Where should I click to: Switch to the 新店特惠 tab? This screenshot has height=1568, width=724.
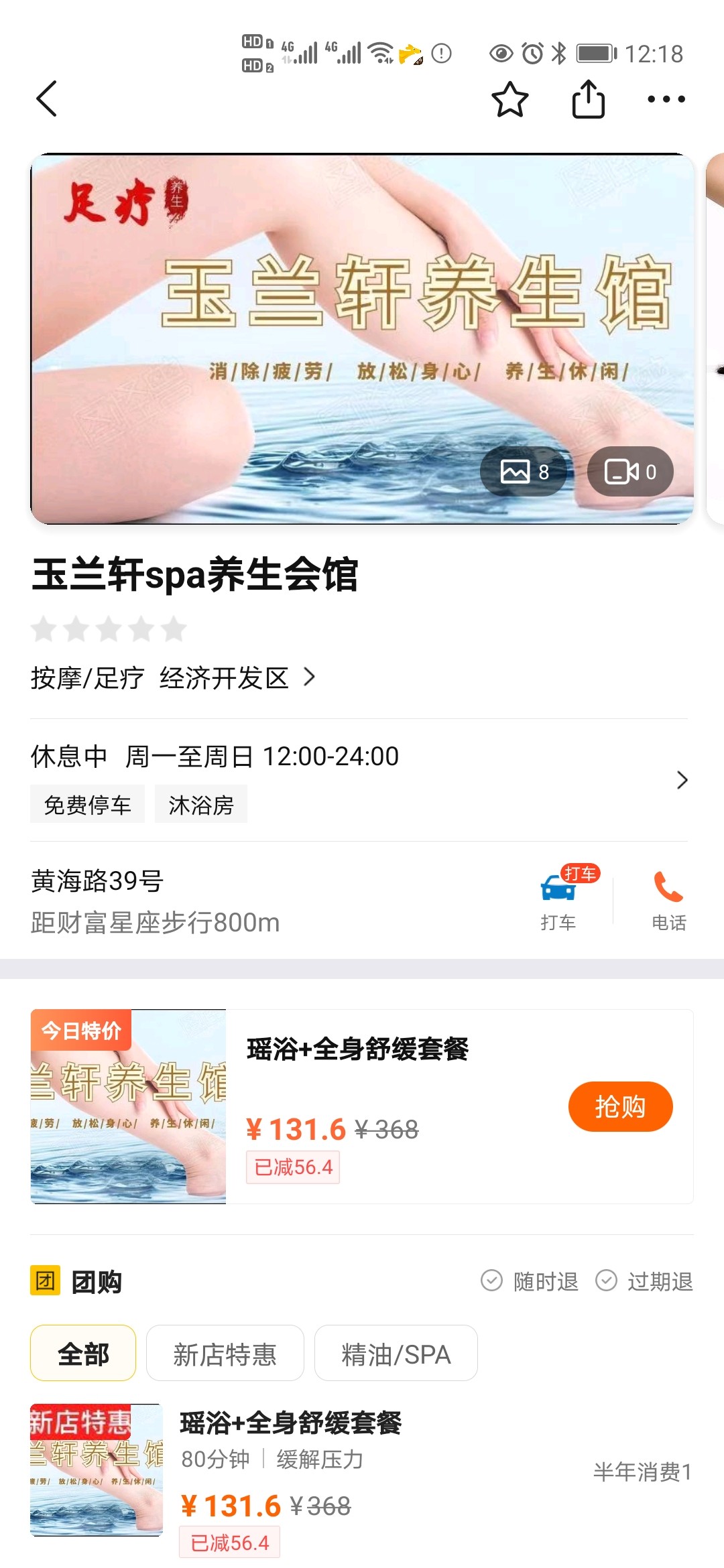coord(225,1353)
